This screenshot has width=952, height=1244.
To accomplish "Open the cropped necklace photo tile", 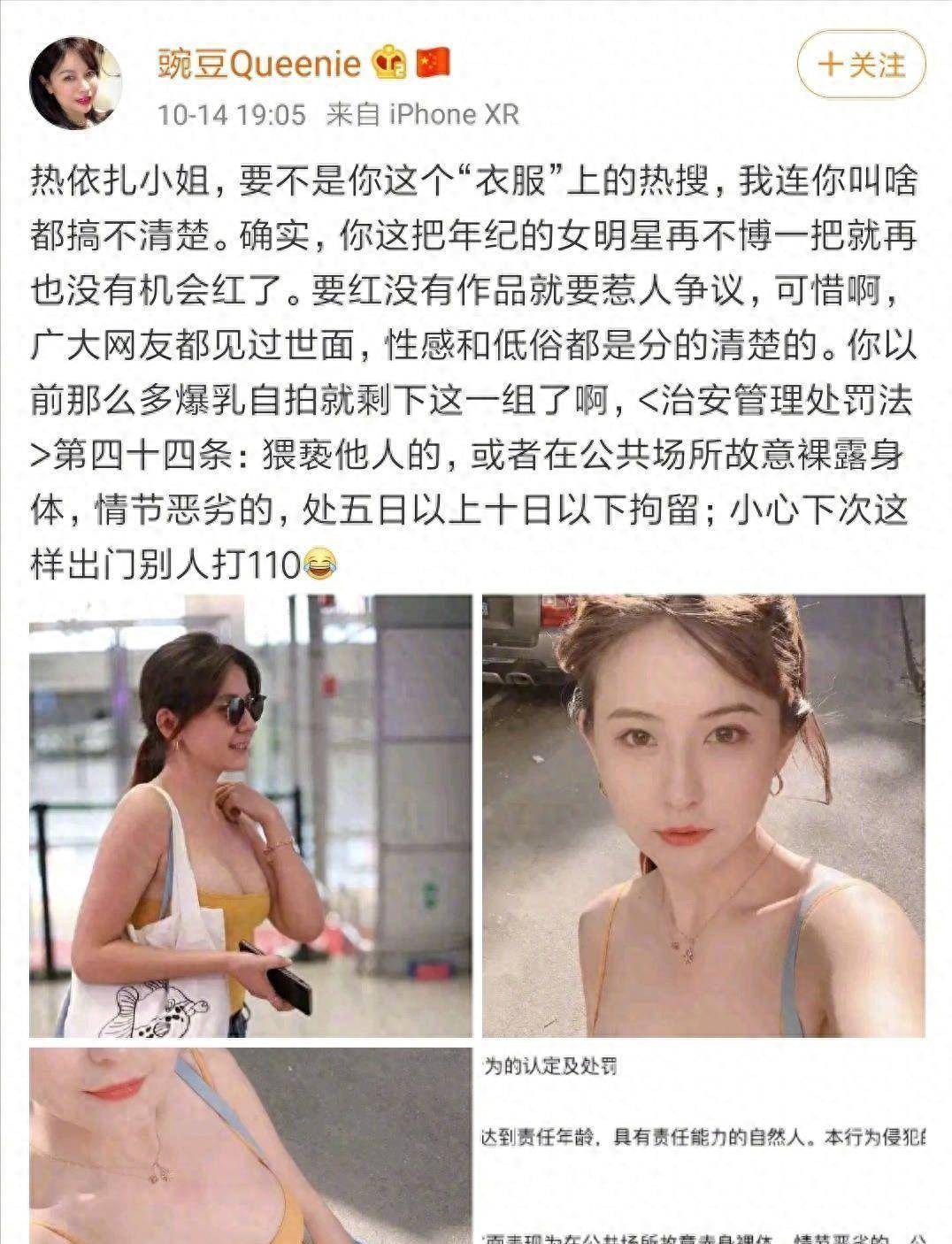I will point(250,1145).
